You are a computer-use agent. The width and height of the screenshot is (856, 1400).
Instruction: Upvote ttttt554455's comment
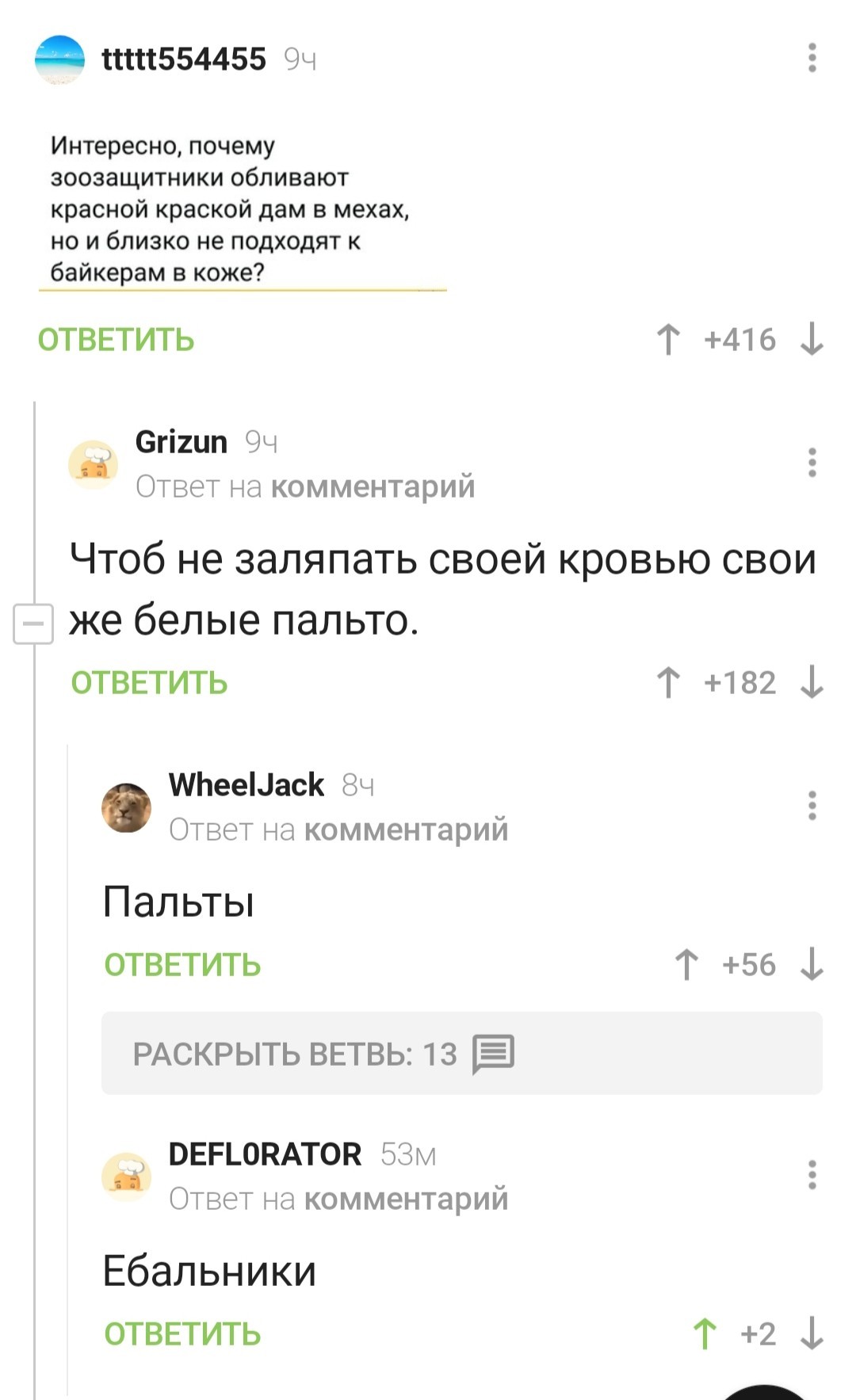(668, 340)
